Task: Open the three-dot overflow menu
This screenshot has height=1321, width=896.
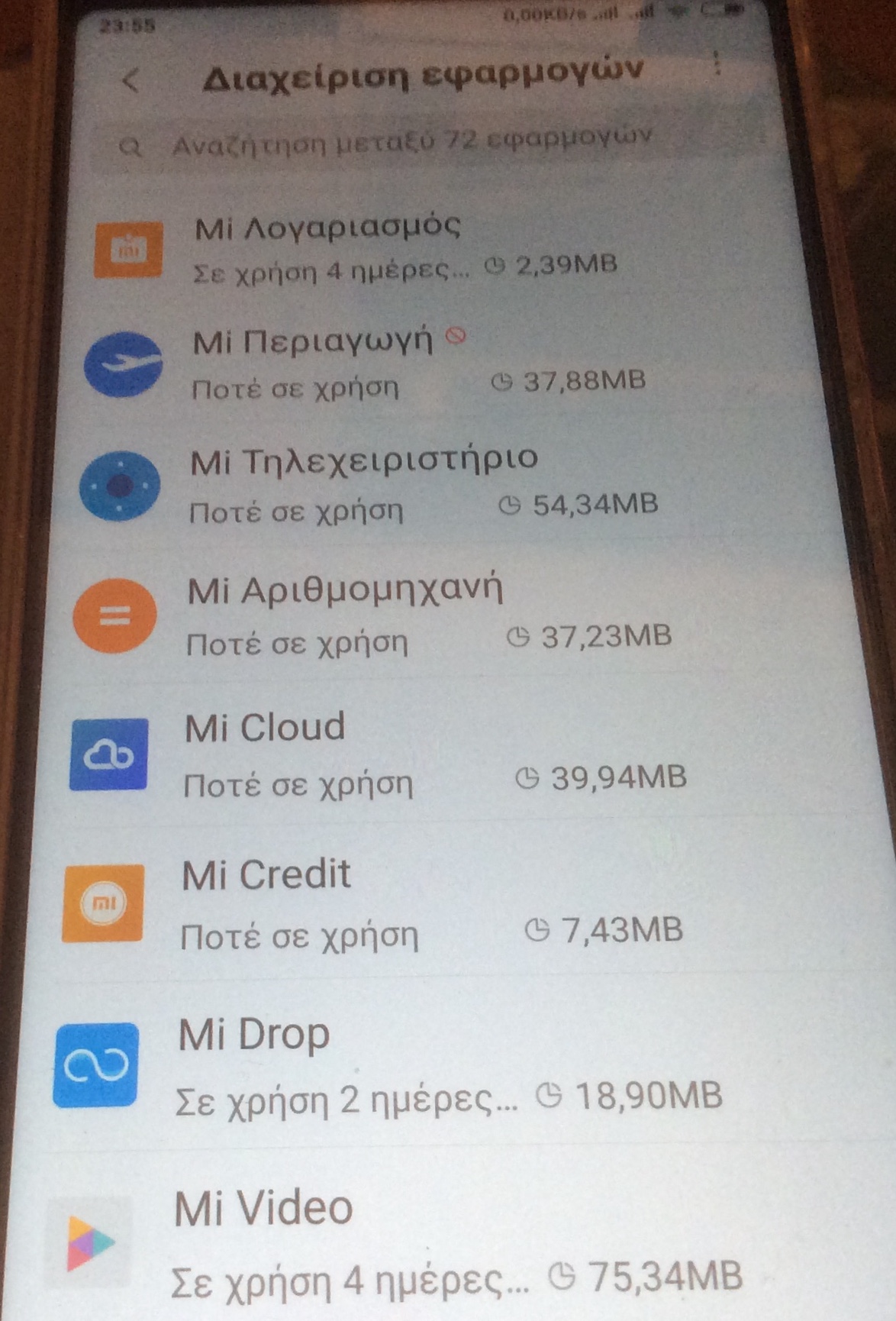Action: tap(717, 63)
